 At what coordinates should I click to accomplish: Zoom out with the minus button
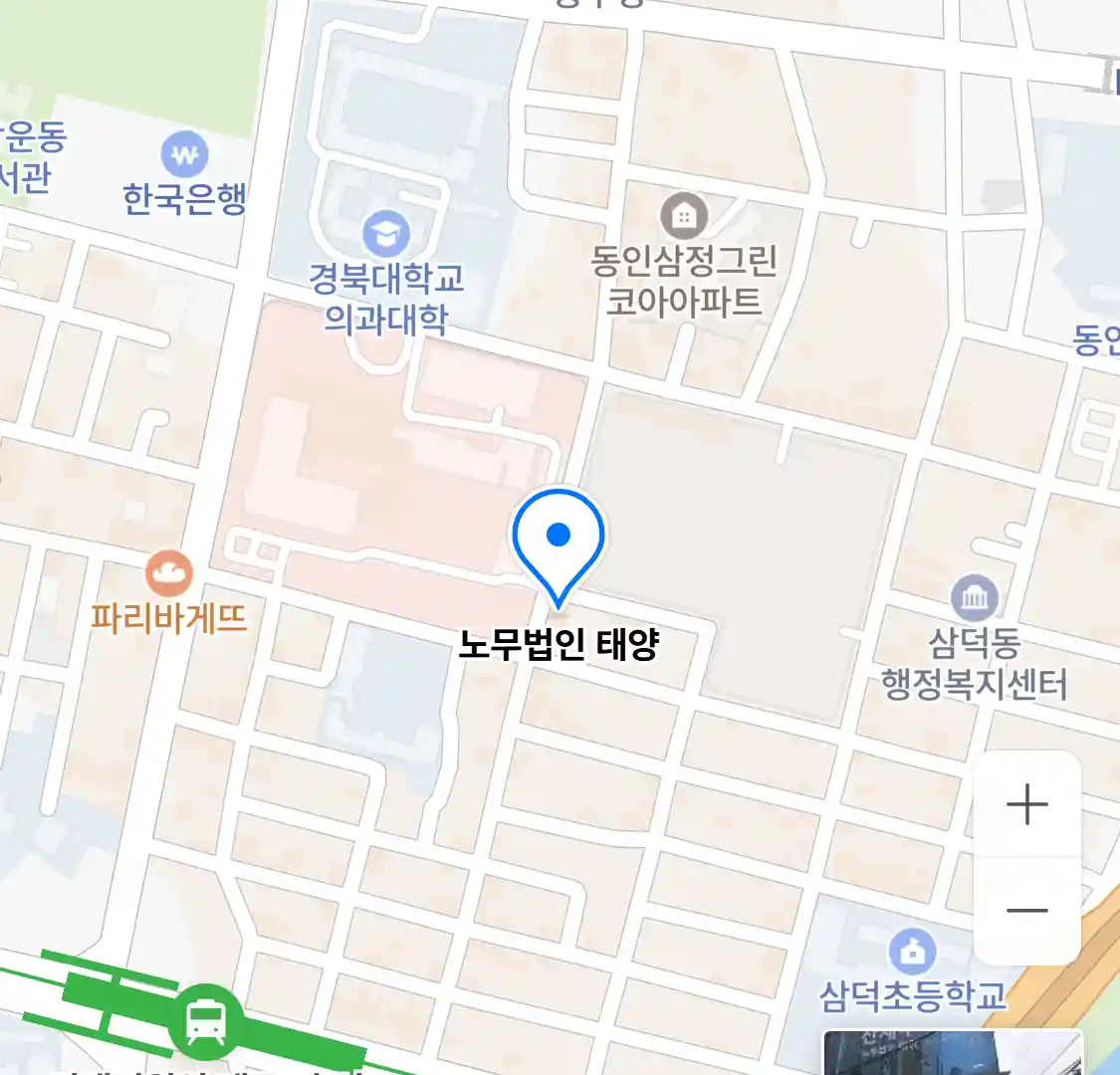1026,910
